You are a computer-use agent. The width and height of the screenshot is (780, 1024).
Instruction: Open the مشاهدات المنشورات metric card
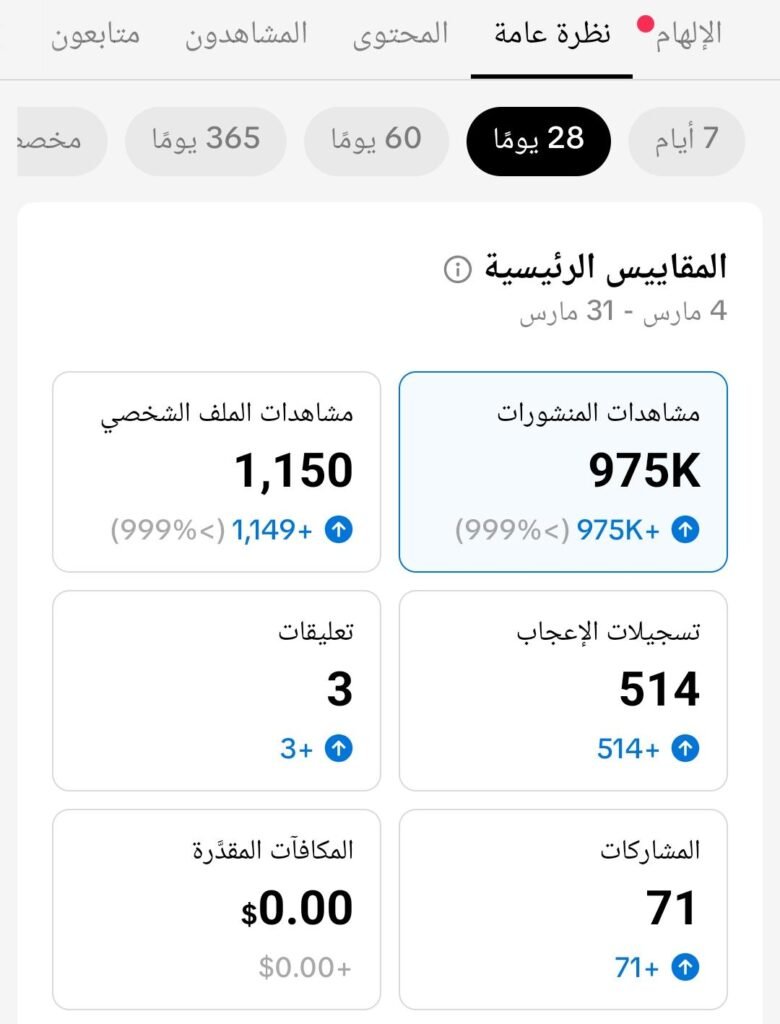[563, 471]
